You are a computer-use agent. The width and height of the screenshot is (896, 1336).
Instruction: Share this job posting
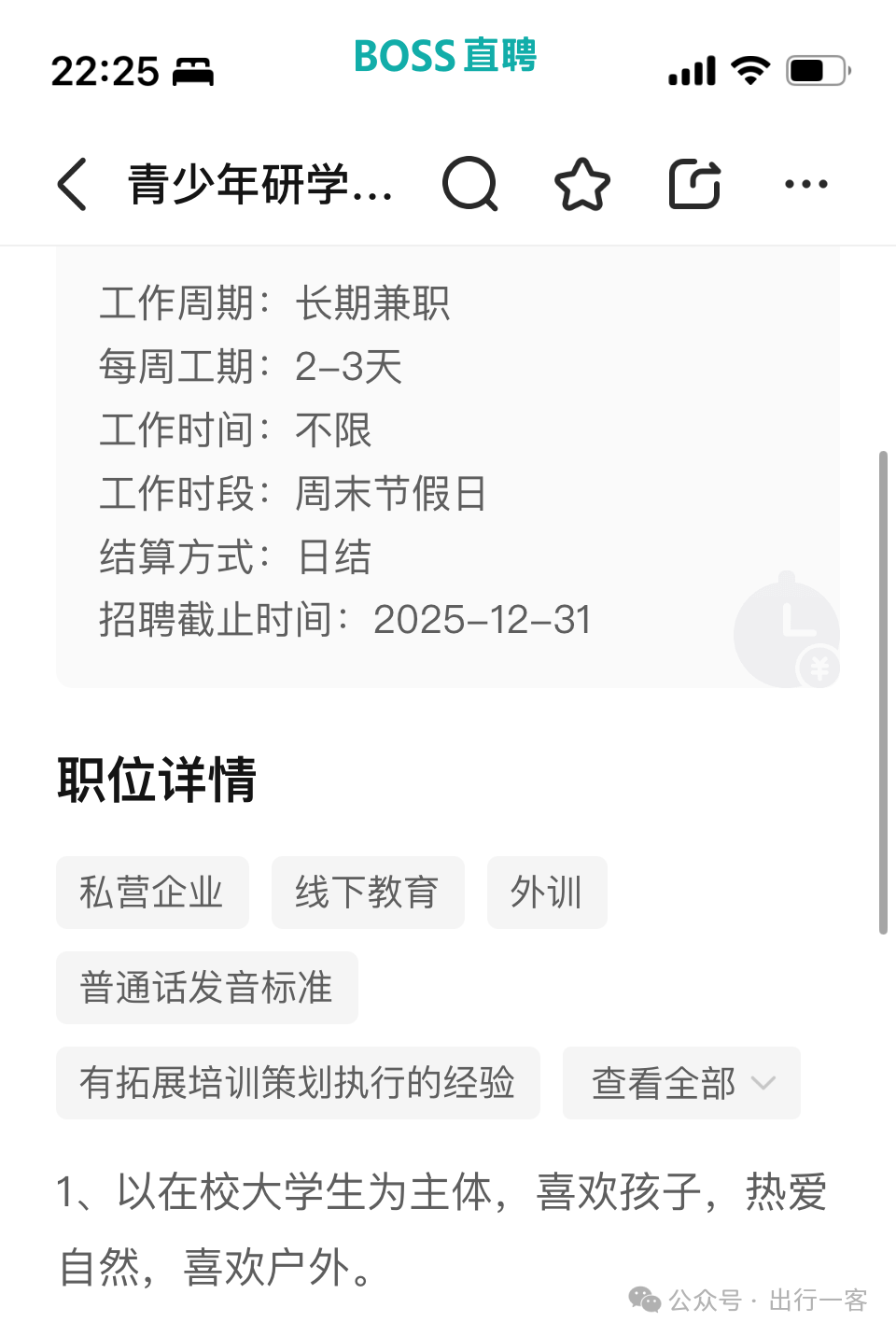coord(695,184)
